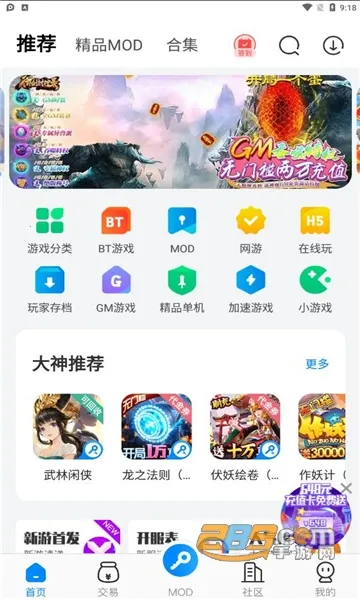Tap 更多 in 大神推荐
Screen dimensions: 360x600
[317, 364]
